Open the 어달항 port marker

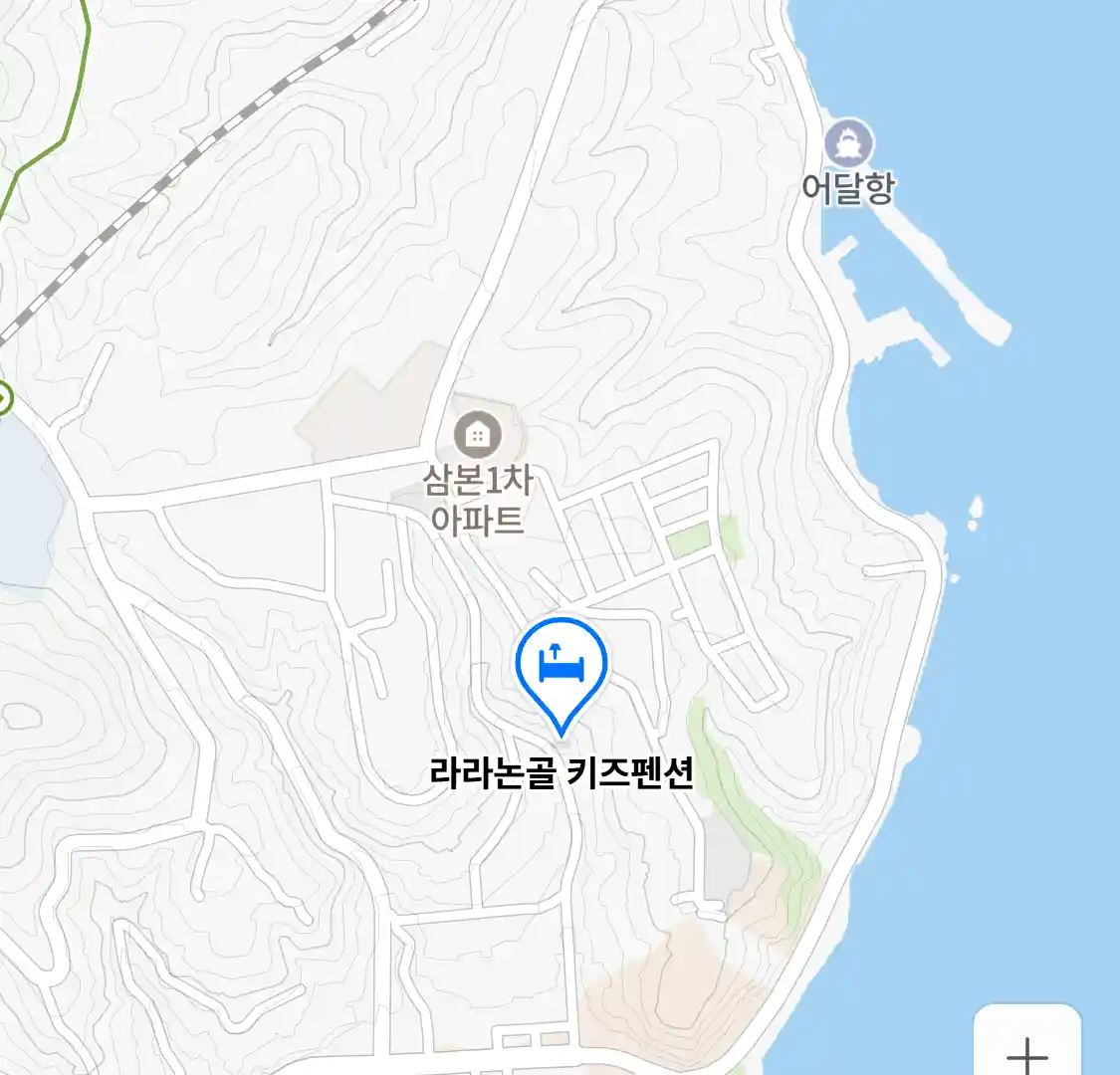[848, 144]
